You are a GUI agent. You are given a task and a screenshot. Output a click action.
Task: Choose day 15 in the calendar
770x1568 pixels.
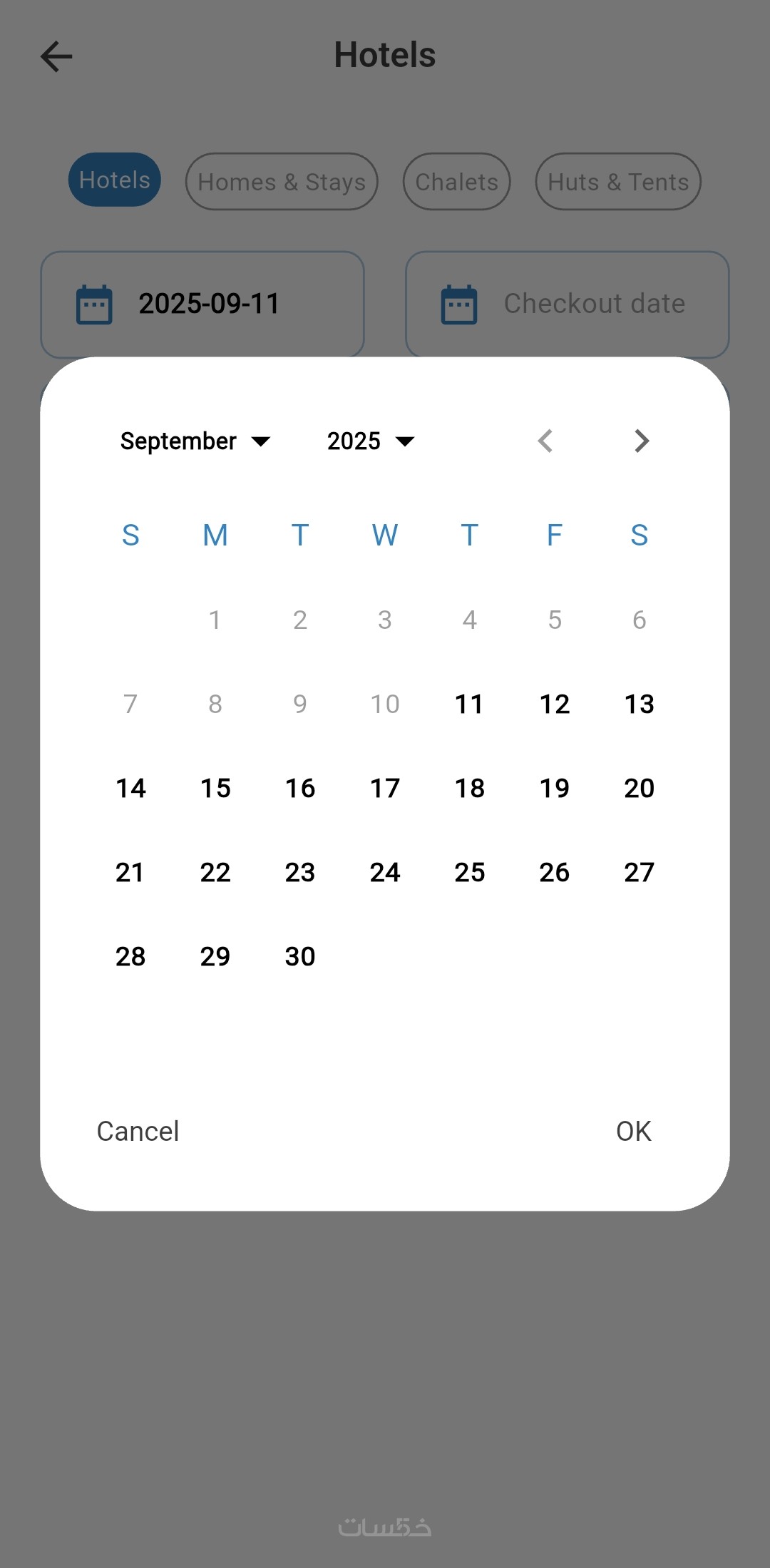[x=215, y=789]
